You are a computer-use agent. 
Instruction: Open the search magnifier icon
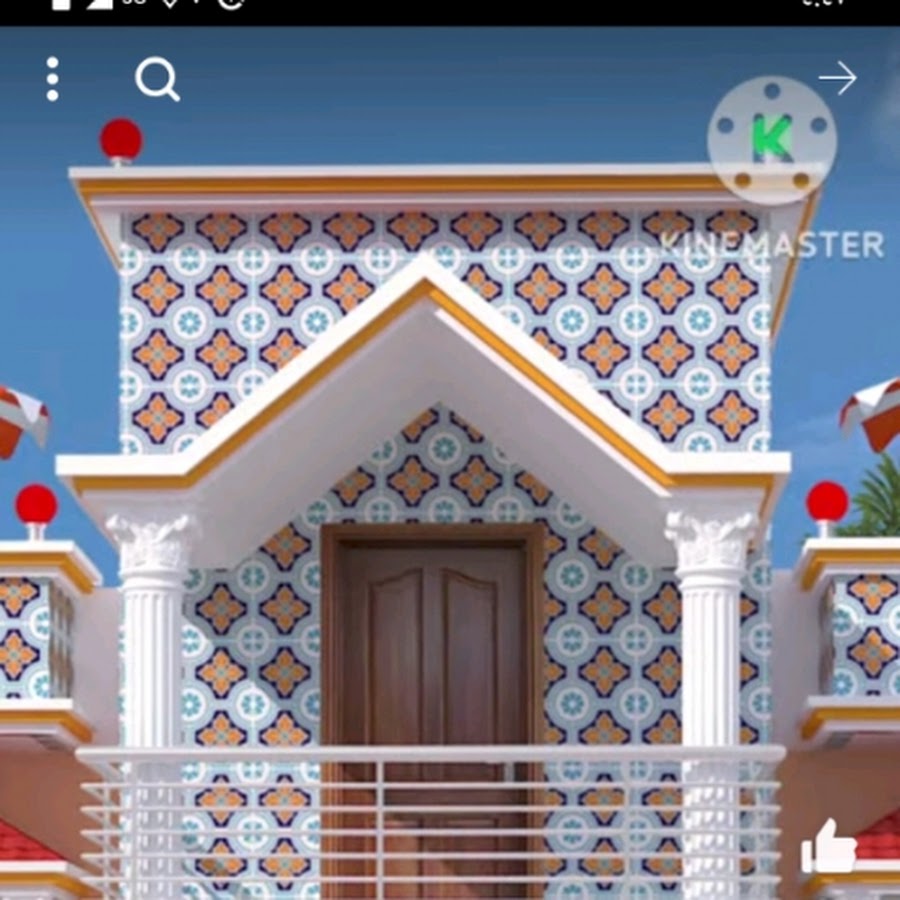click(157, 79)
